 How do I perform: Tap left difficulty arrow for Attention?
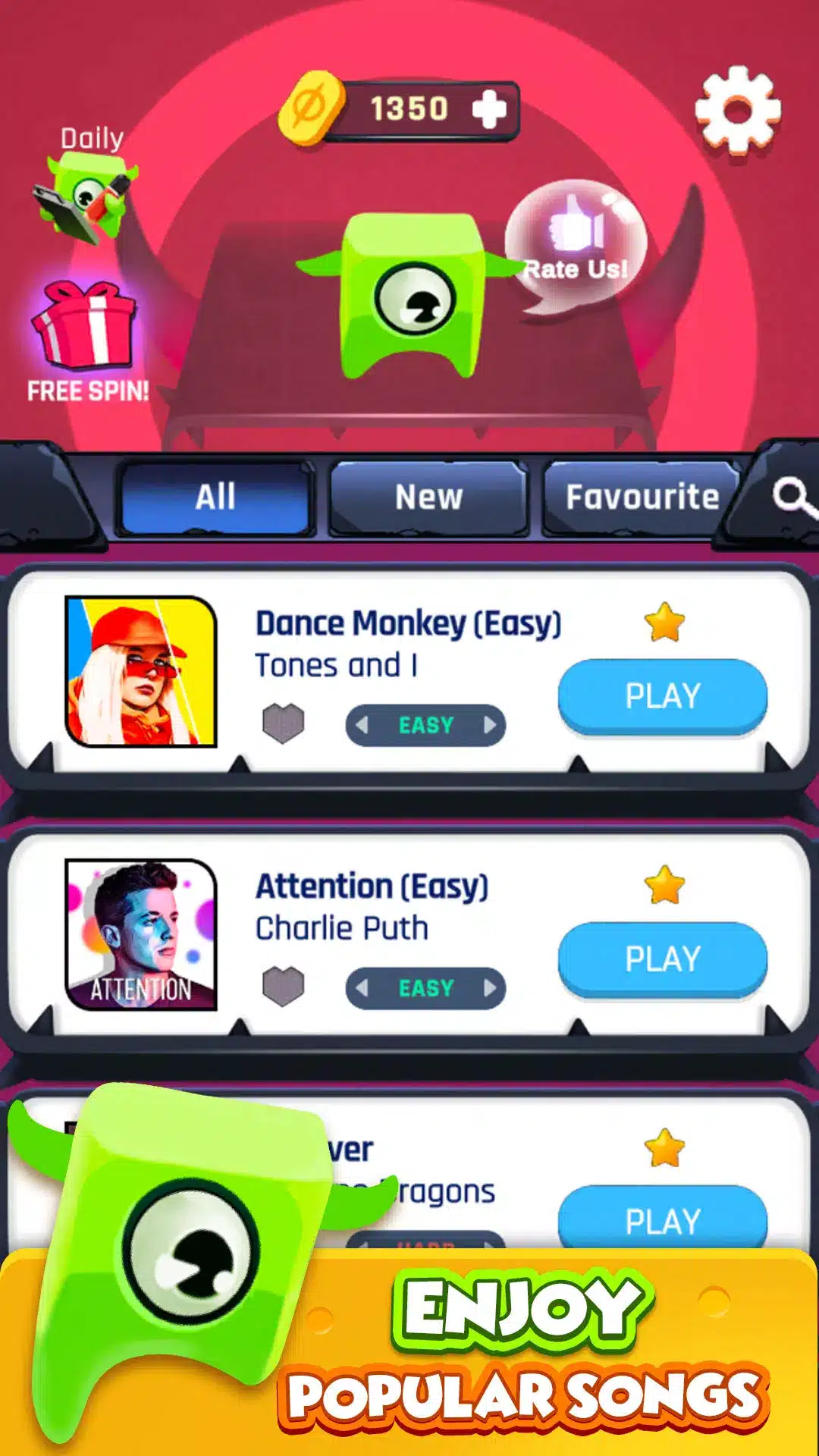click(362, 988)
